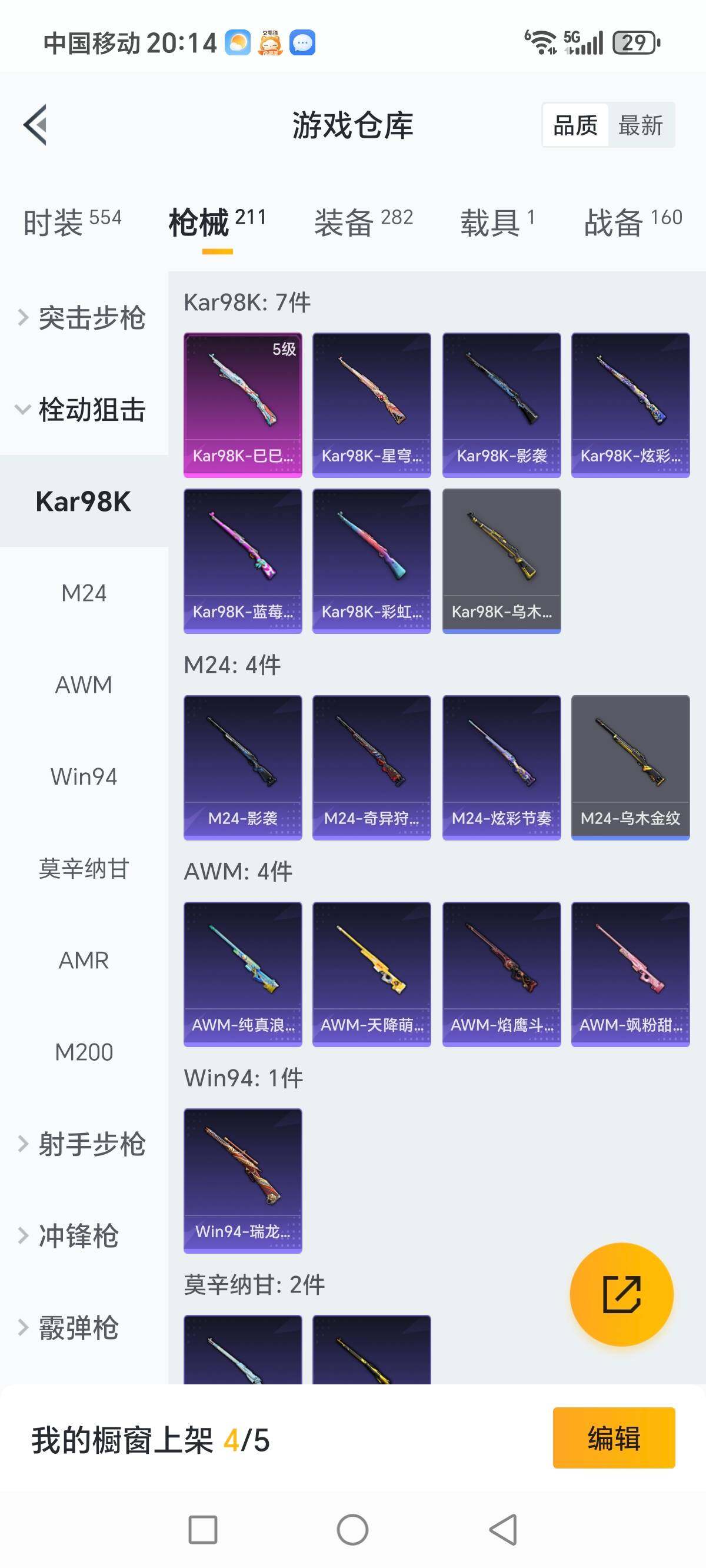Sort items by 最新

pyautogui.click(x=640, y=125)
